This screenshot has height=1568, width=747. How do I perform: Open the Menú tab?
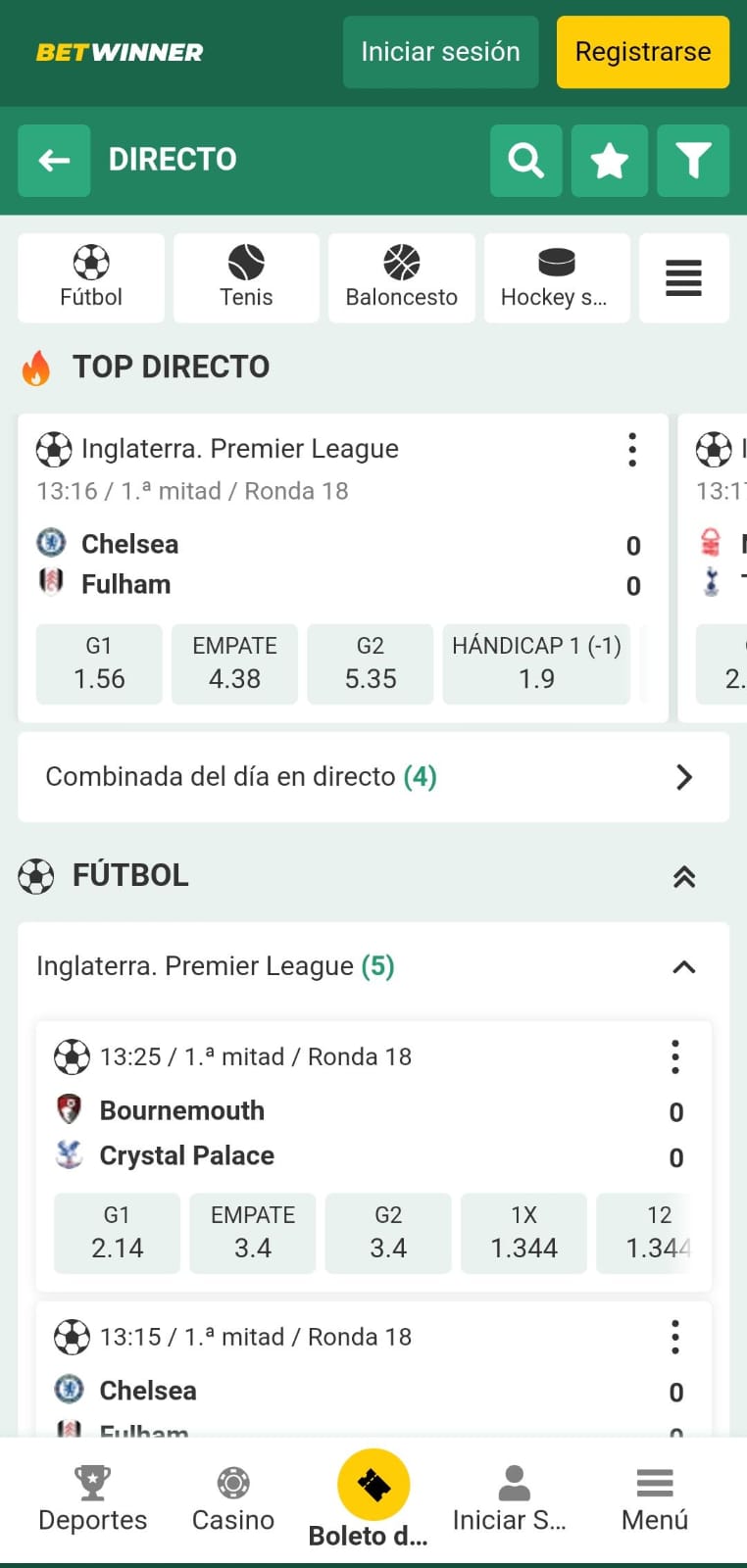[x=655, y=1499]
